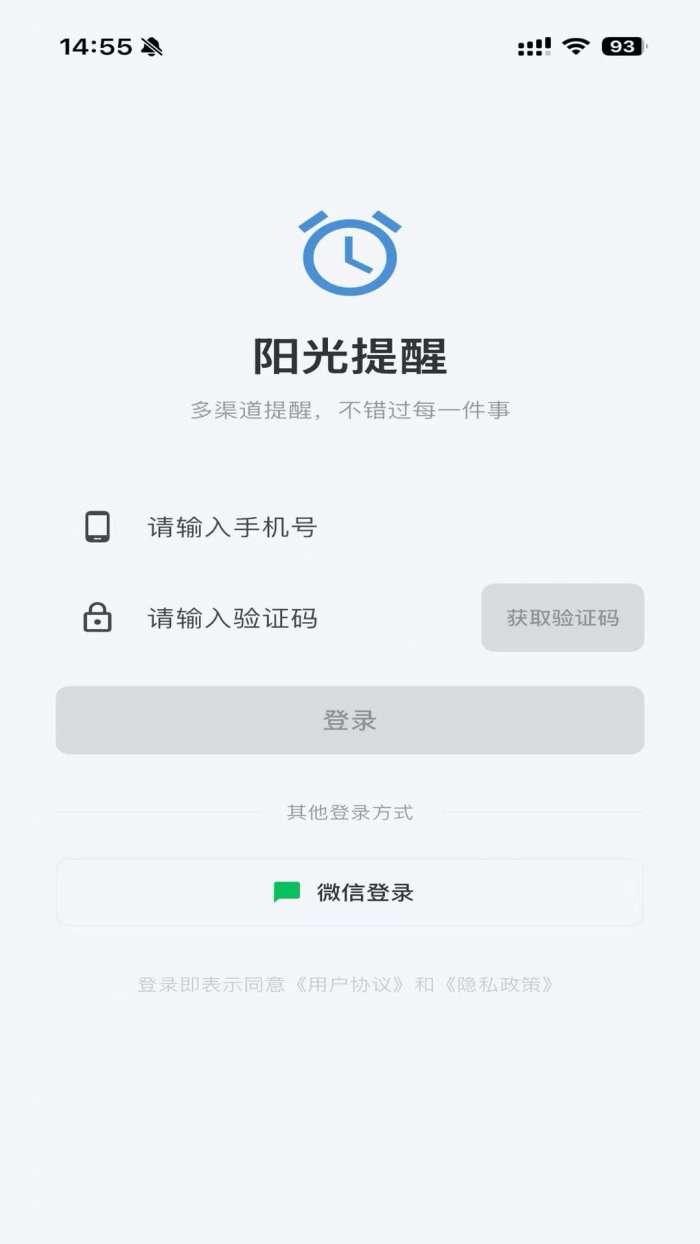Screen dimensions: 700x1244
Task: Sign in with 微信登录
Action: [350, 892]
